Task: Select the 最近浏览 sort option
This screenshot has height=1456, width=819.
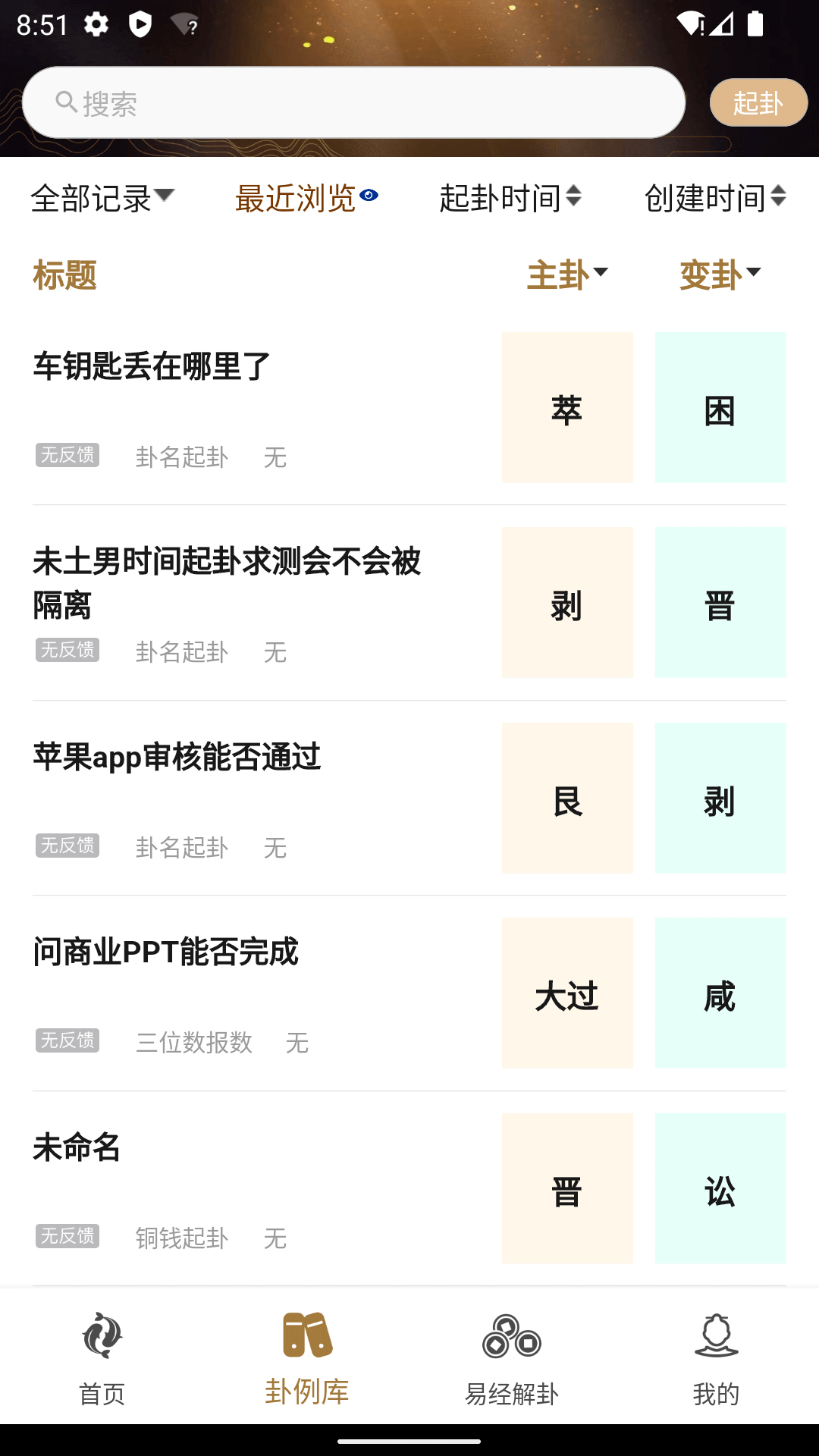Action: coord(306,198)
